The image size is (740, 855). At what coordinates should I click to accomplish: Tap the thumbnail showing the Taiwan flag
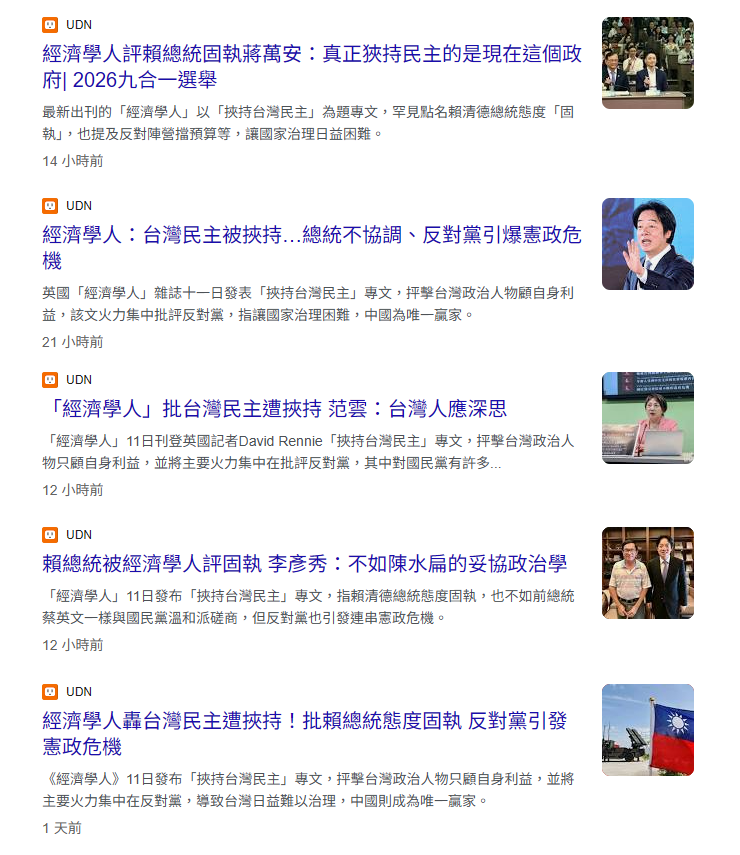(648, 730)
